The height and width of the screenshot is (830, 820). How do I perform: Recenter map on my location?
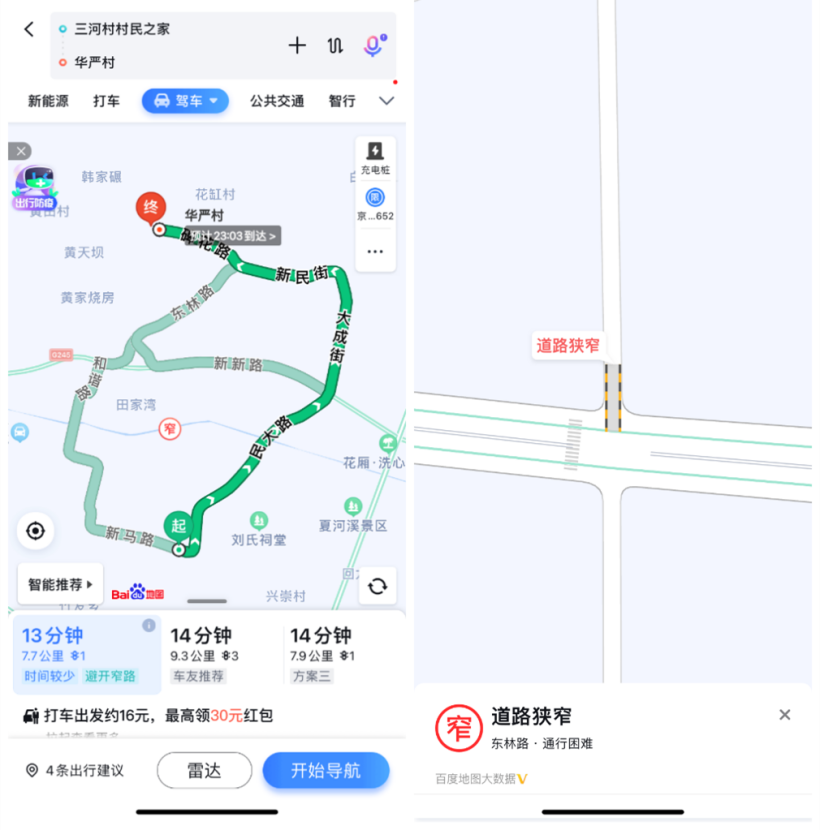36,530
